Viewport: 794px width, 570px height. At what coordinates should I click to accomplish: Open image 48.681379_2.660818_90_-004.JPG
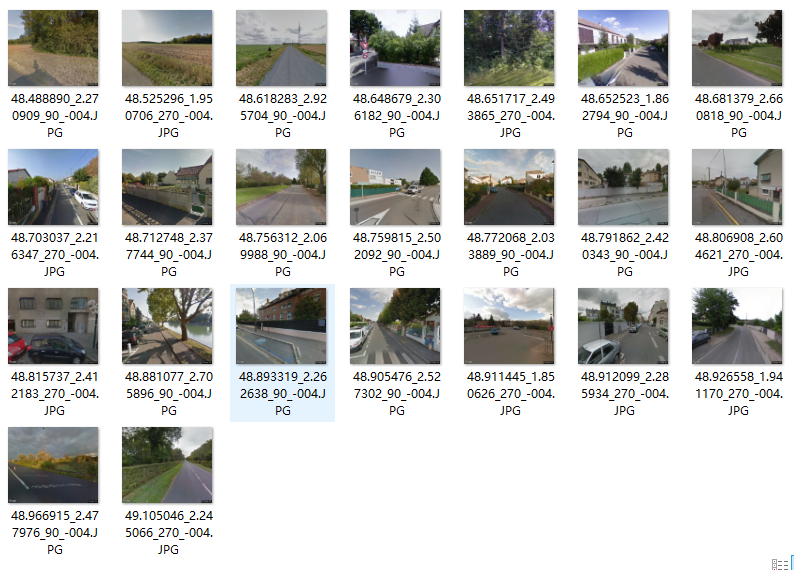coord(737,48)
